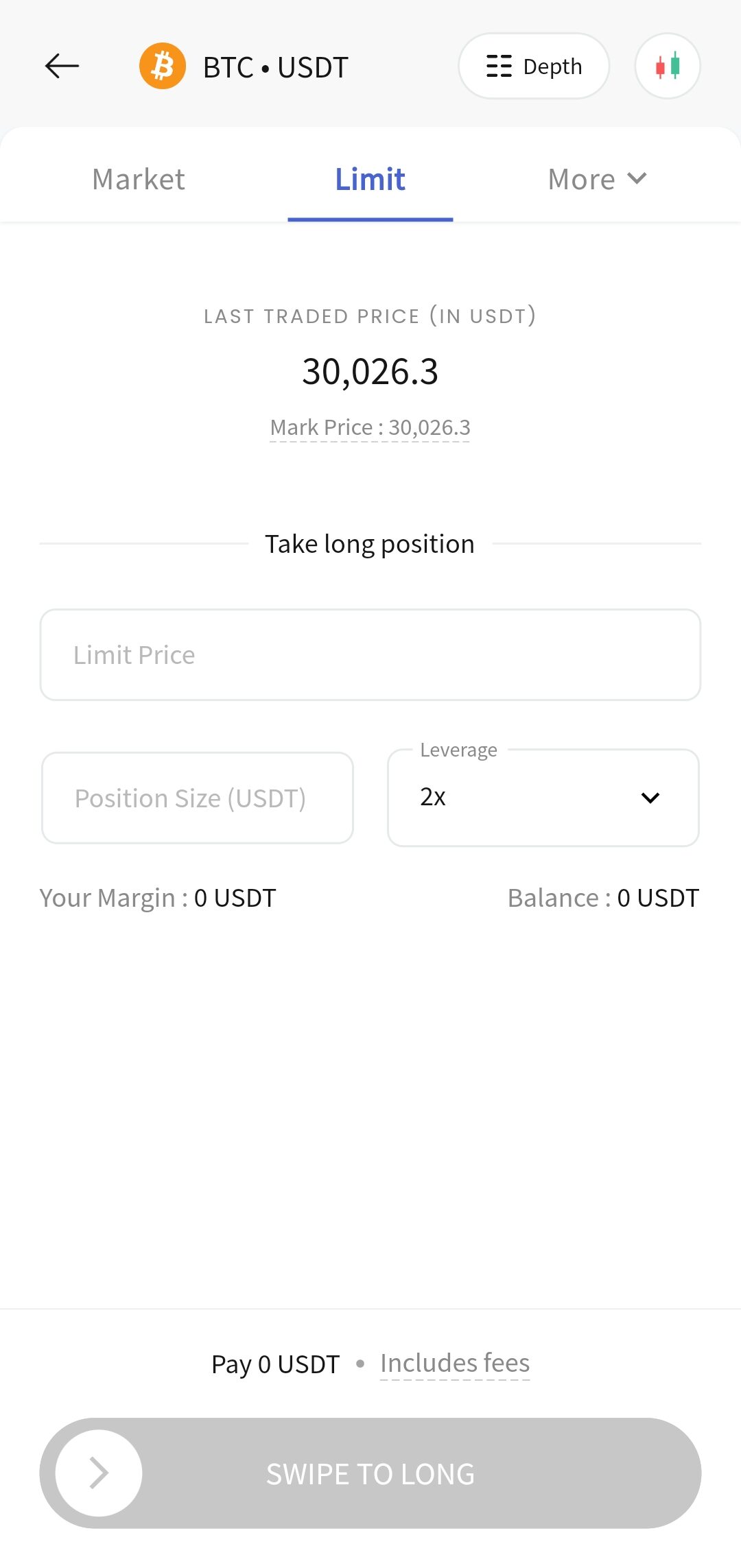Open BTC USDT pair selector
741x1568 pixels.
(x=244, y=67)
